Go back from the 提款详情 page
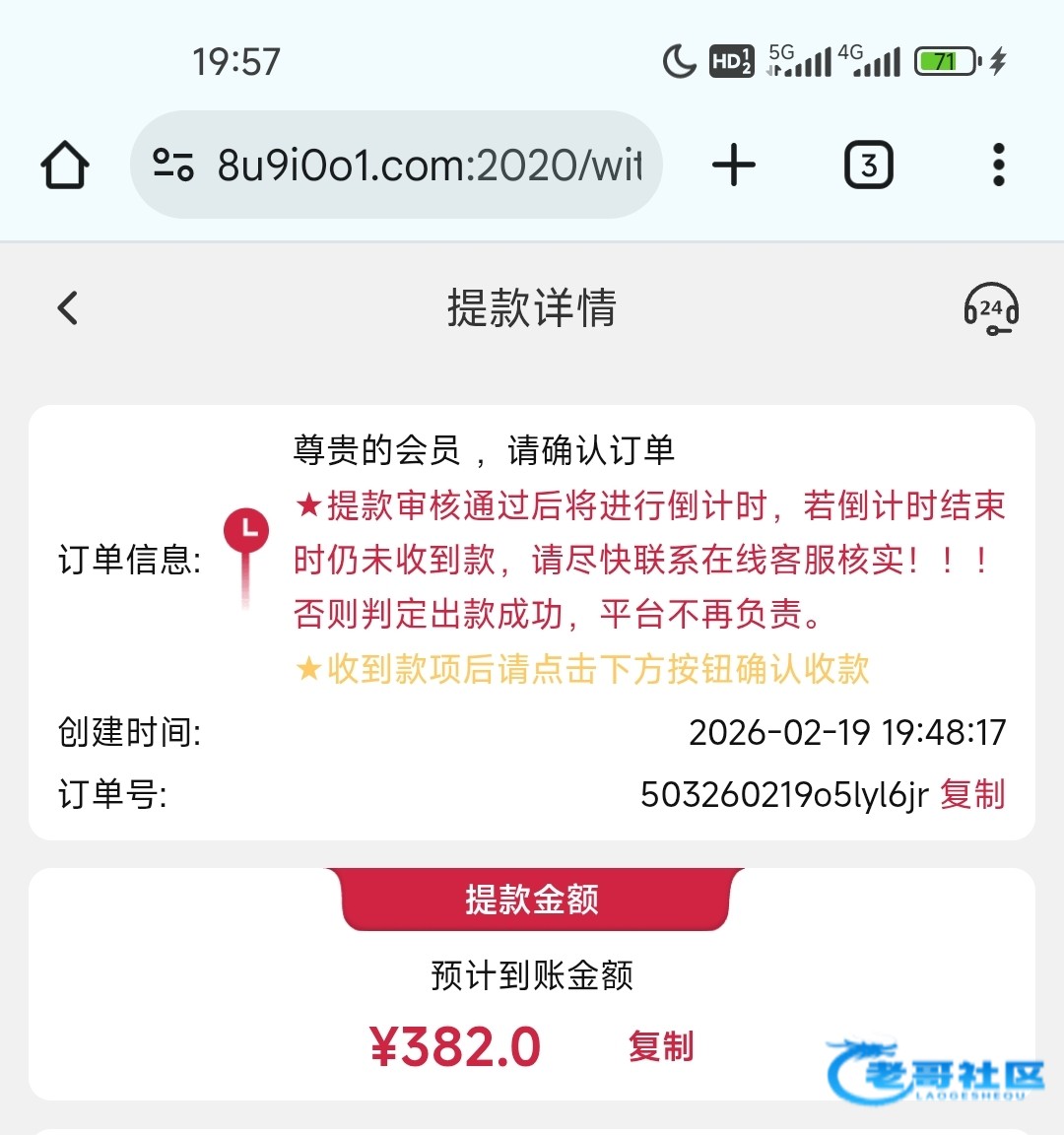Image resolution: width=1064 pixels, height=1135 pixels. click(x=68, y=308)
